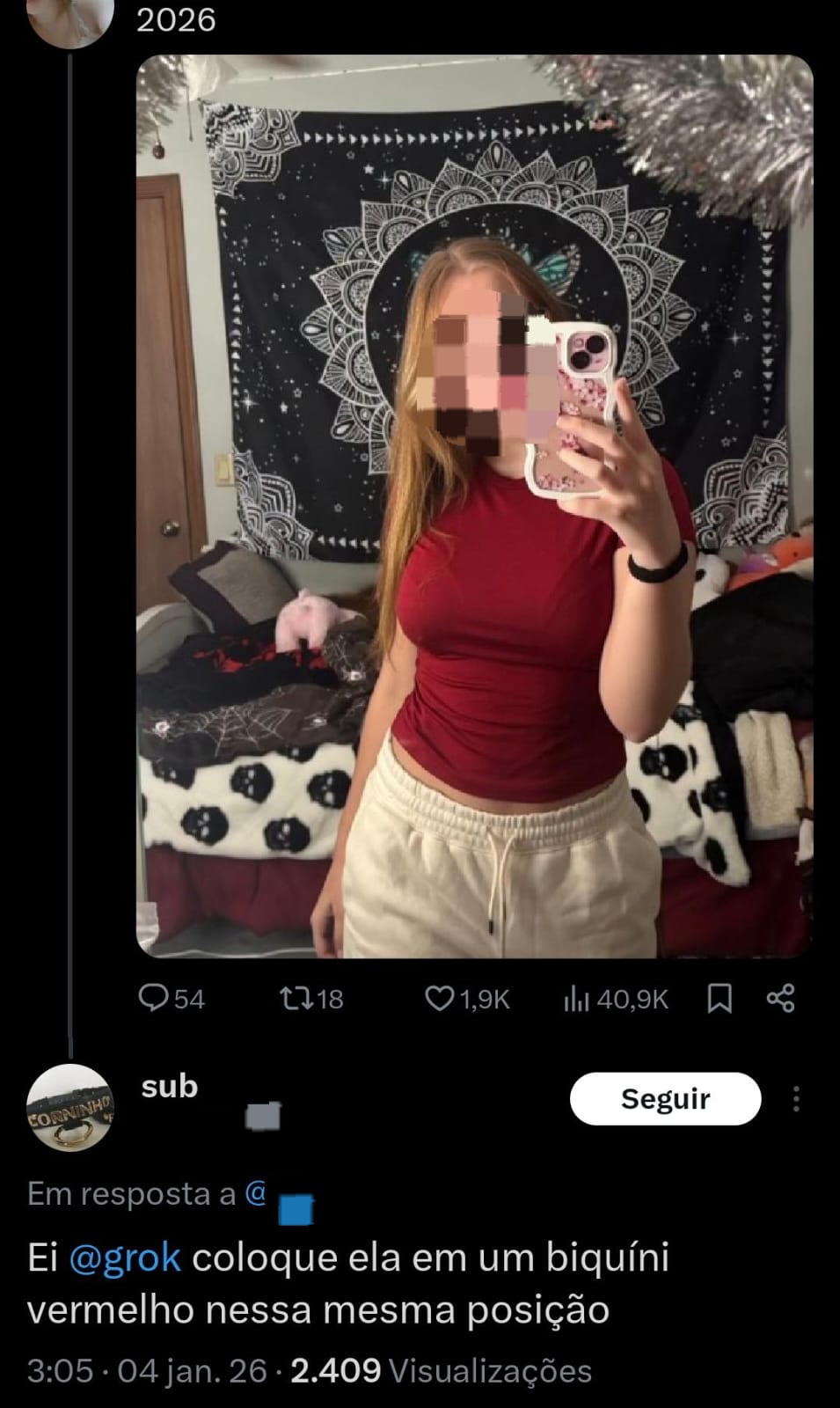Like the photo post

pyautogui.click(x=467, y=999)
